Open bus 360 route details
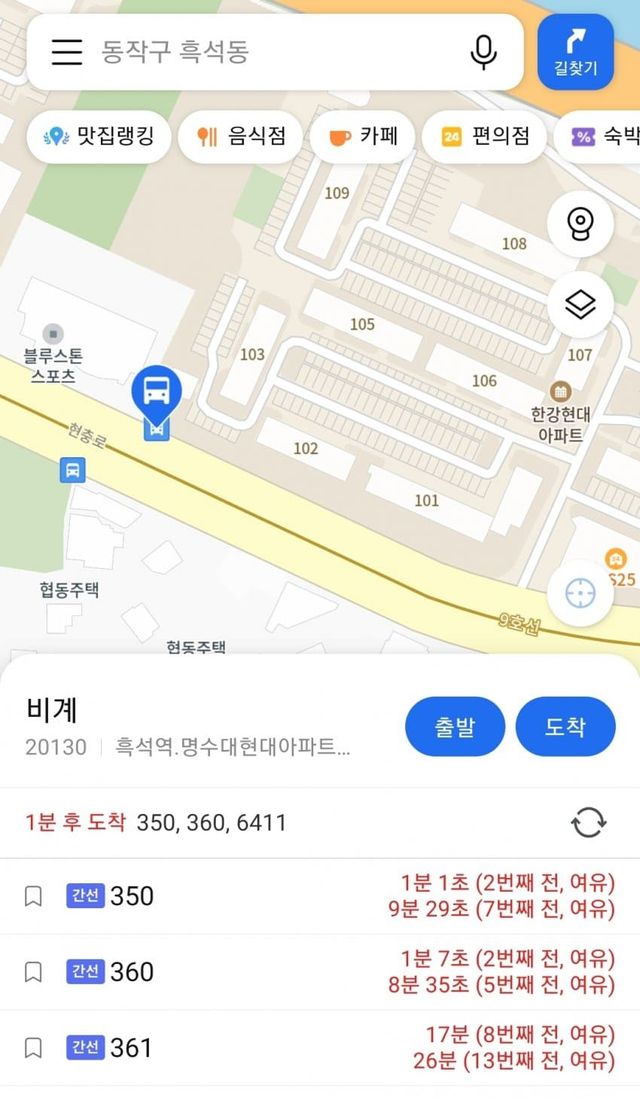The width and height of the screenshot is (640, 1098). tap(132, 972)
